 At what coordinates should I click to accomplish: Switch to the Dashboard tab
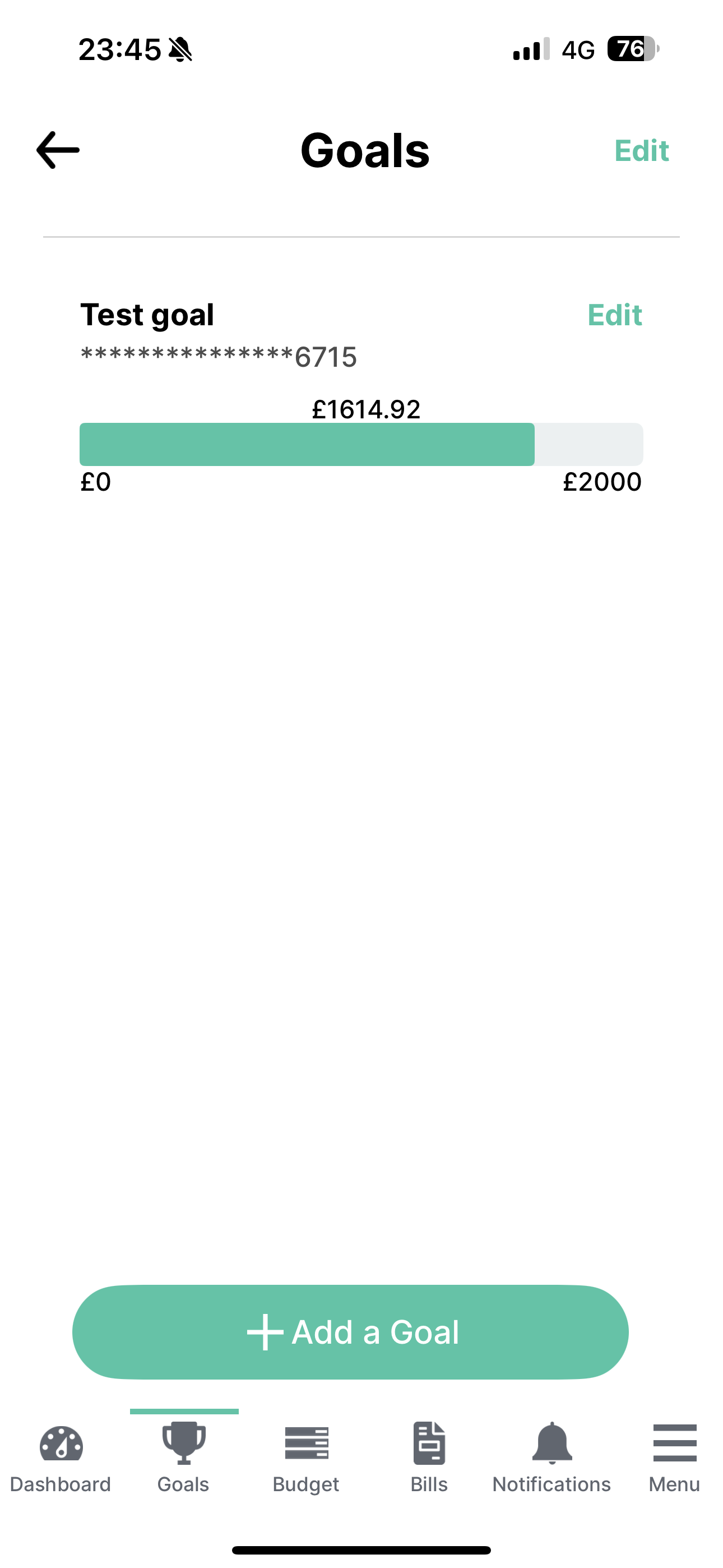click(61, 1457)
